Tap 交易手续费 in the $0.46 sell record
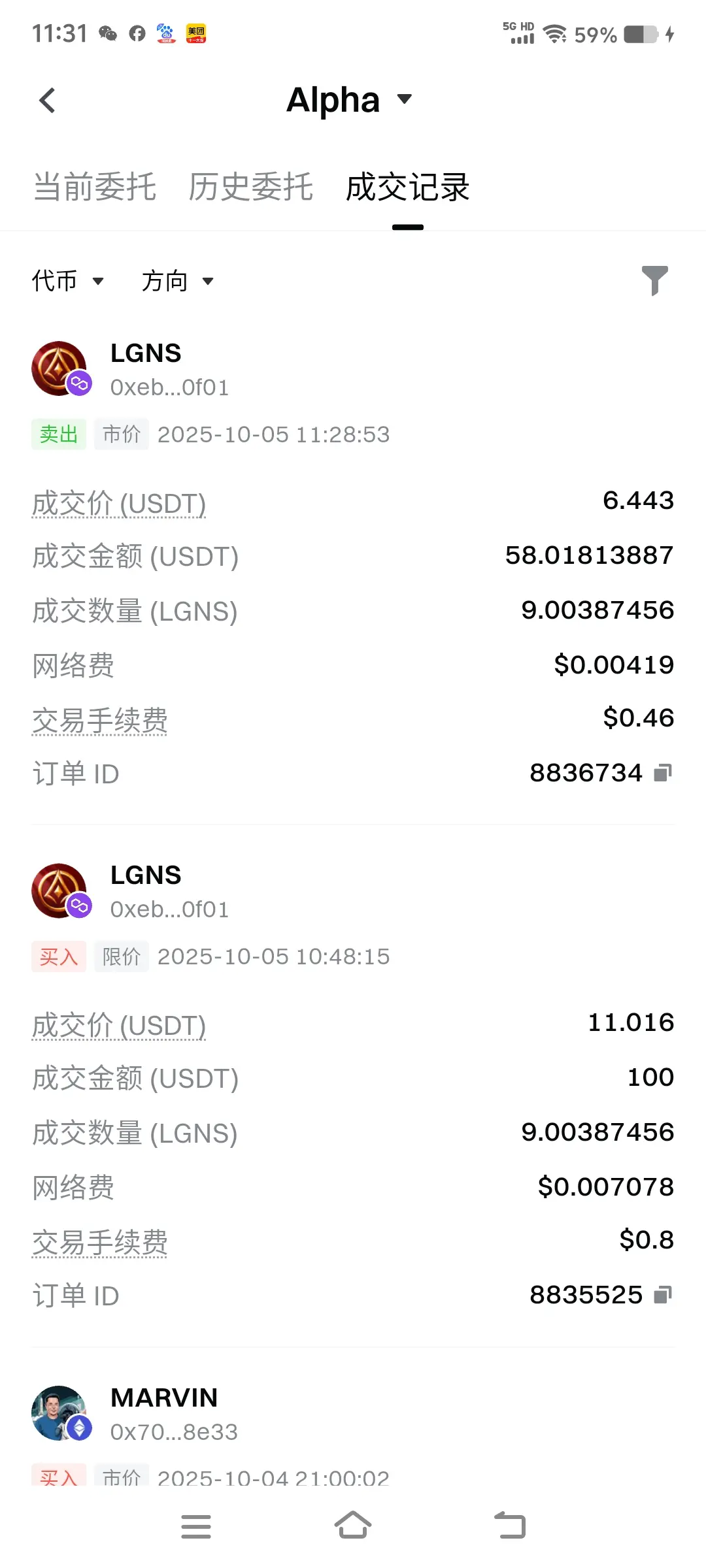The height and width of the screenshot is (1568, 706). tap(100, 721)
